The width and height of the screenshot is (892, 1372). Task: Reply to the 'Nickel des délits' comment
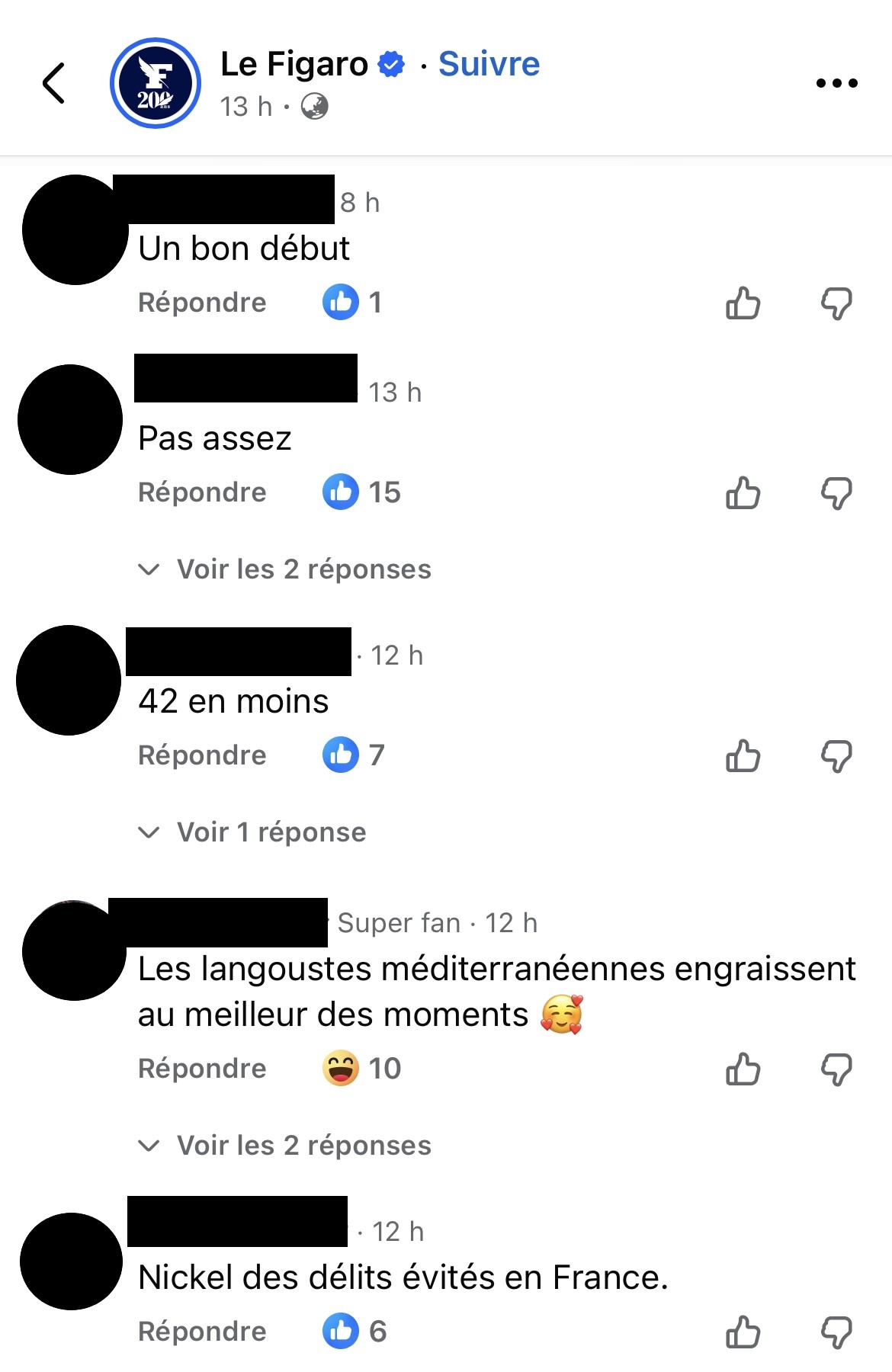click(202, 1332)
